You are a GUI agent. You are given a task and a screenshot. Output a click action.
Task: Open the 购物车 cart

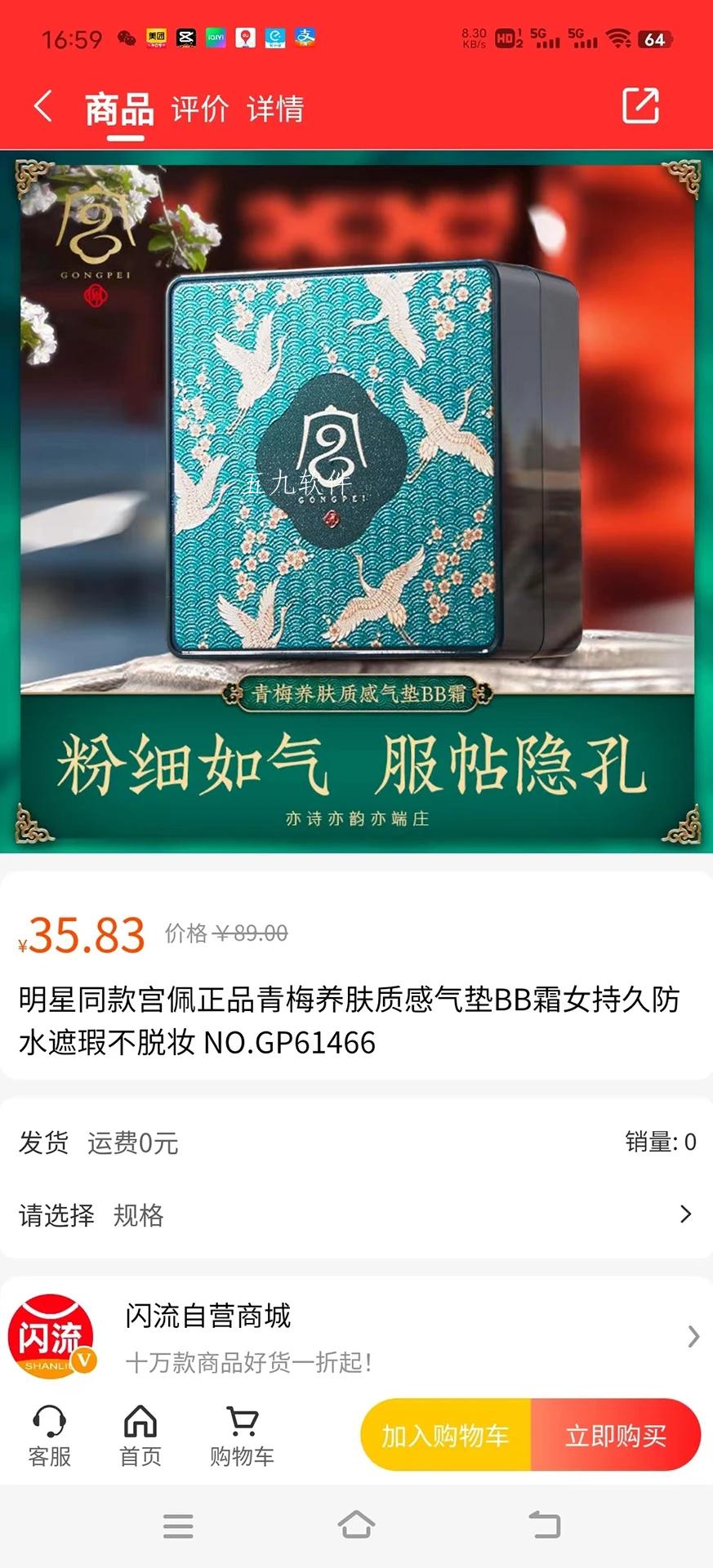[x=242, y=1436]
